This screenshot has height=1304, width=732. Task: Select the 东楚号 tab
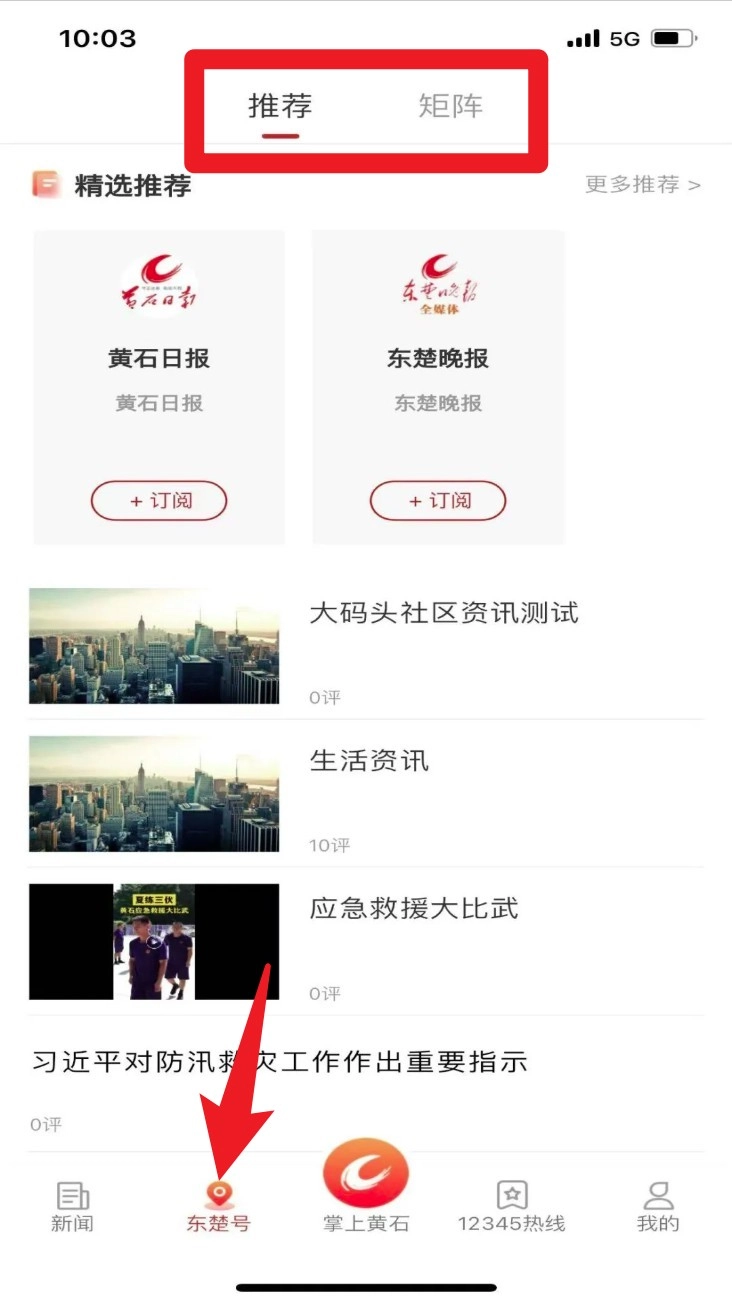218,1206
